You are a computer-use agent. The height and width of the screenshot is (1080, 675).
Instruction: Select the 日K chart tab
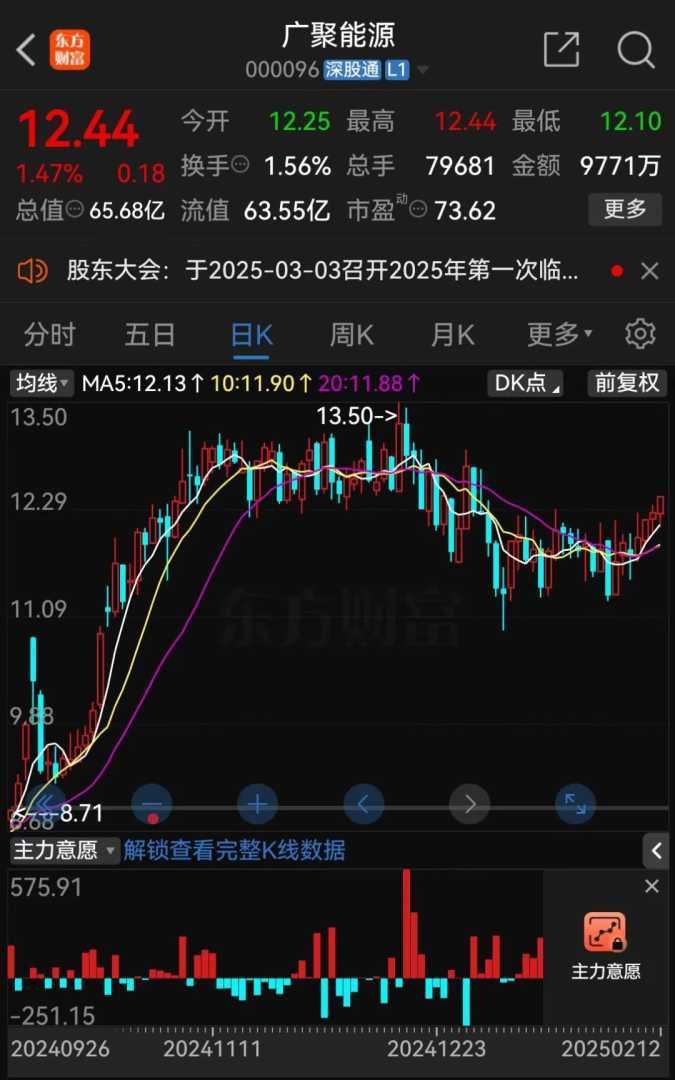[251, 334]
